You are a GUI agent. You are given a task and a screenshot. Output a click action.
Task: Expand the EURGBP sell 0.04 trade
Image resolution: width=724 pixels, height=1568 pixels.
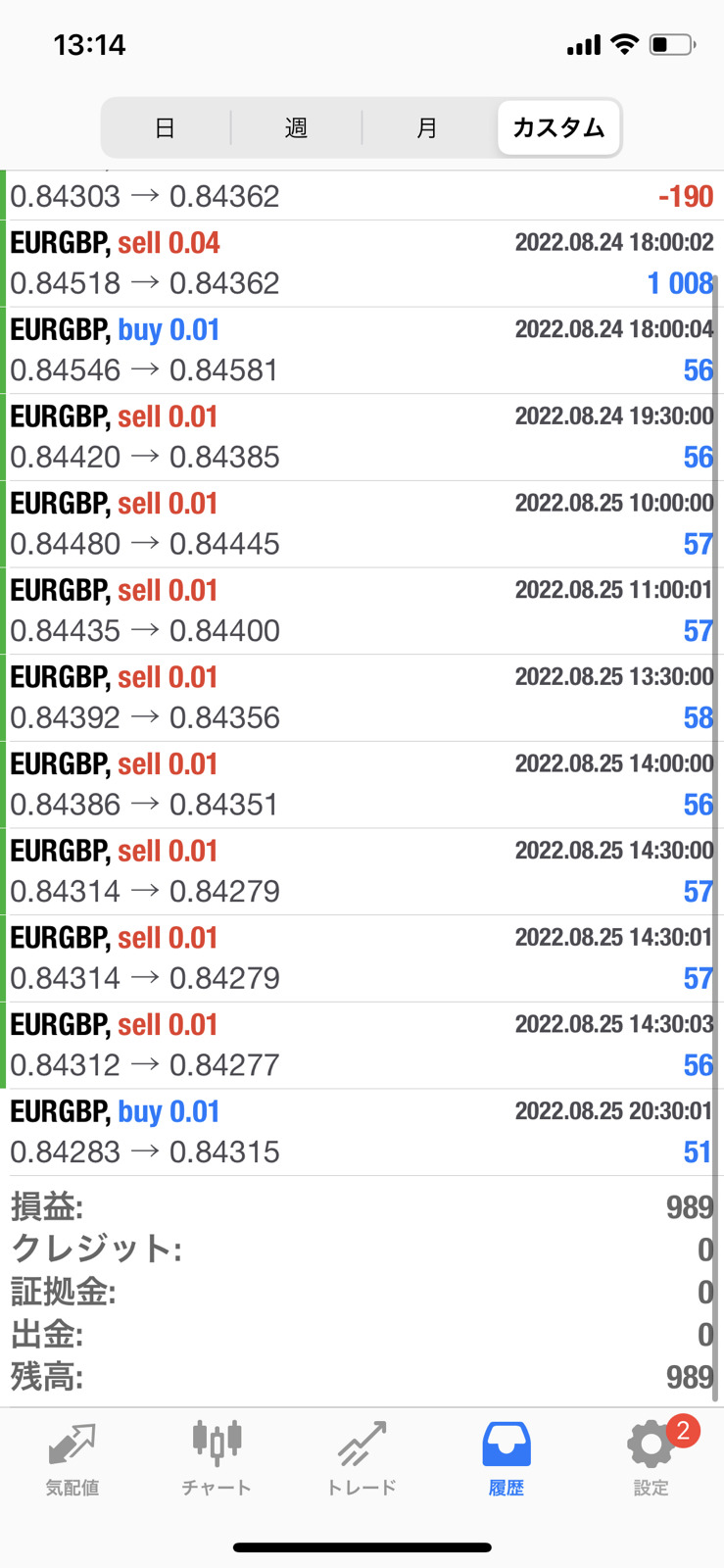[362, 264]
